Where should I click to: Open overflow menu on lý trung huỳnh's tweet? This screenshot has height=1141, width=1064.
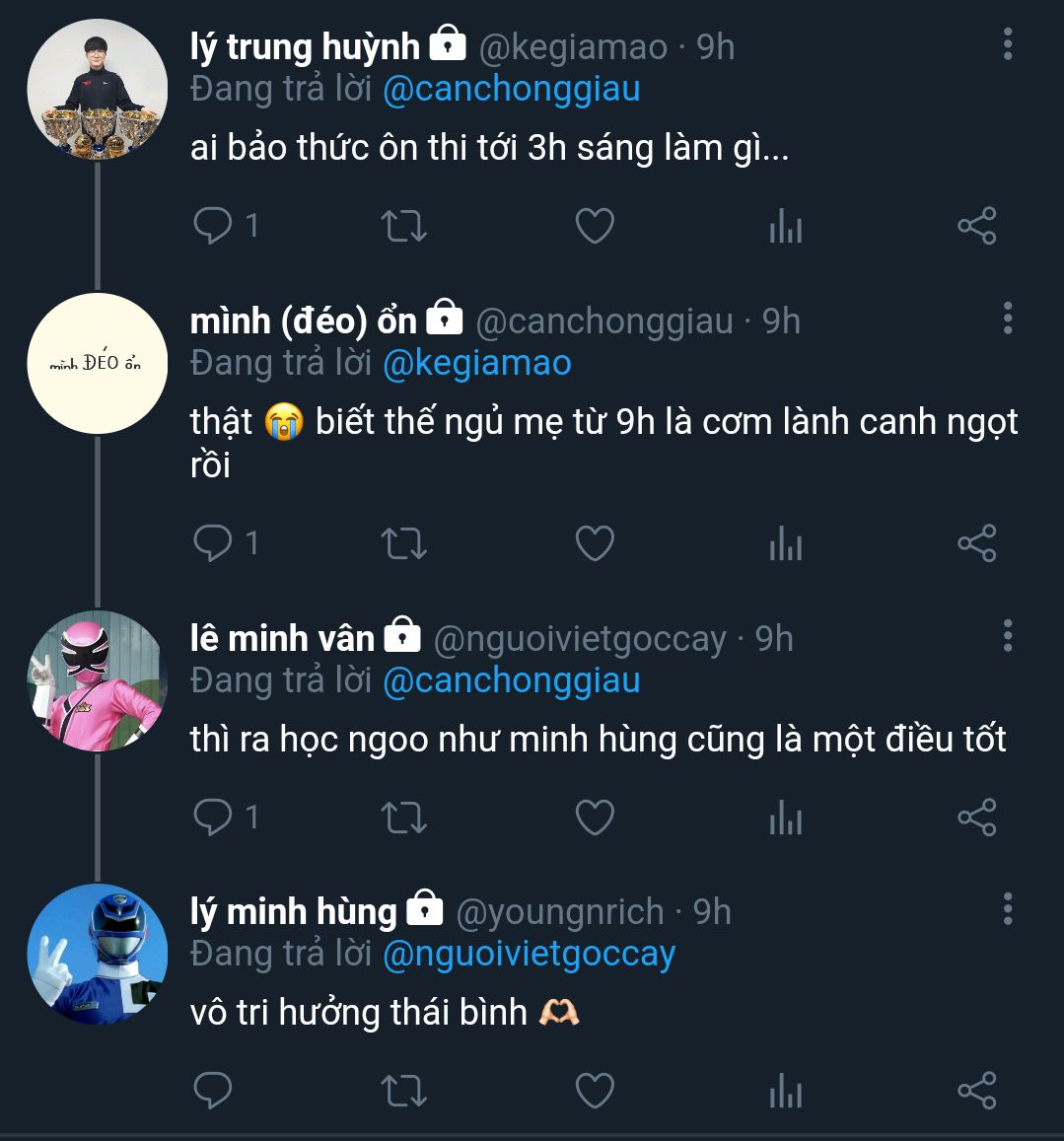coord(1007,45)
